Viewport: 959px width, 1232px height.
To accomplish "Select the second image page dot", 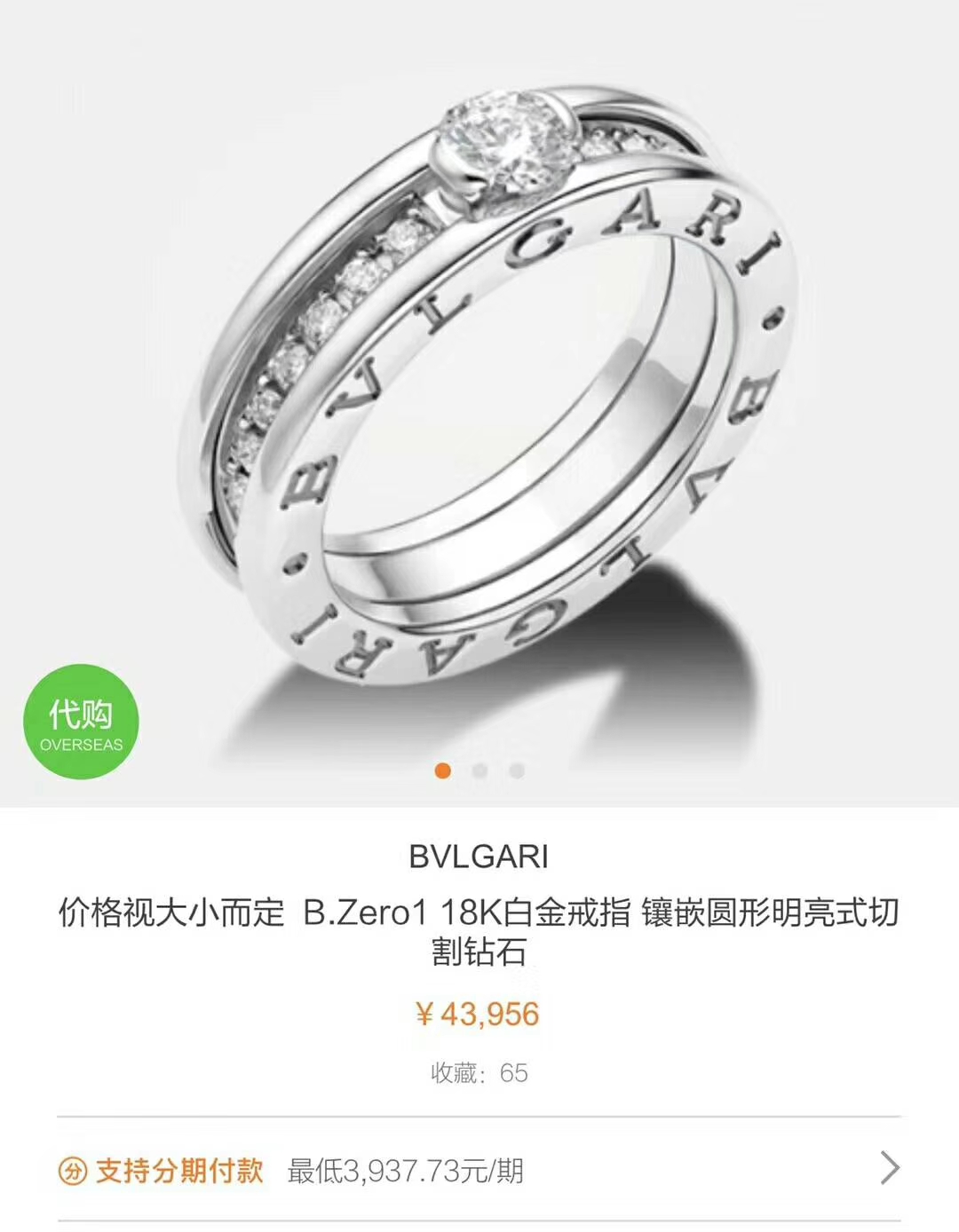I will coord(479,770).
